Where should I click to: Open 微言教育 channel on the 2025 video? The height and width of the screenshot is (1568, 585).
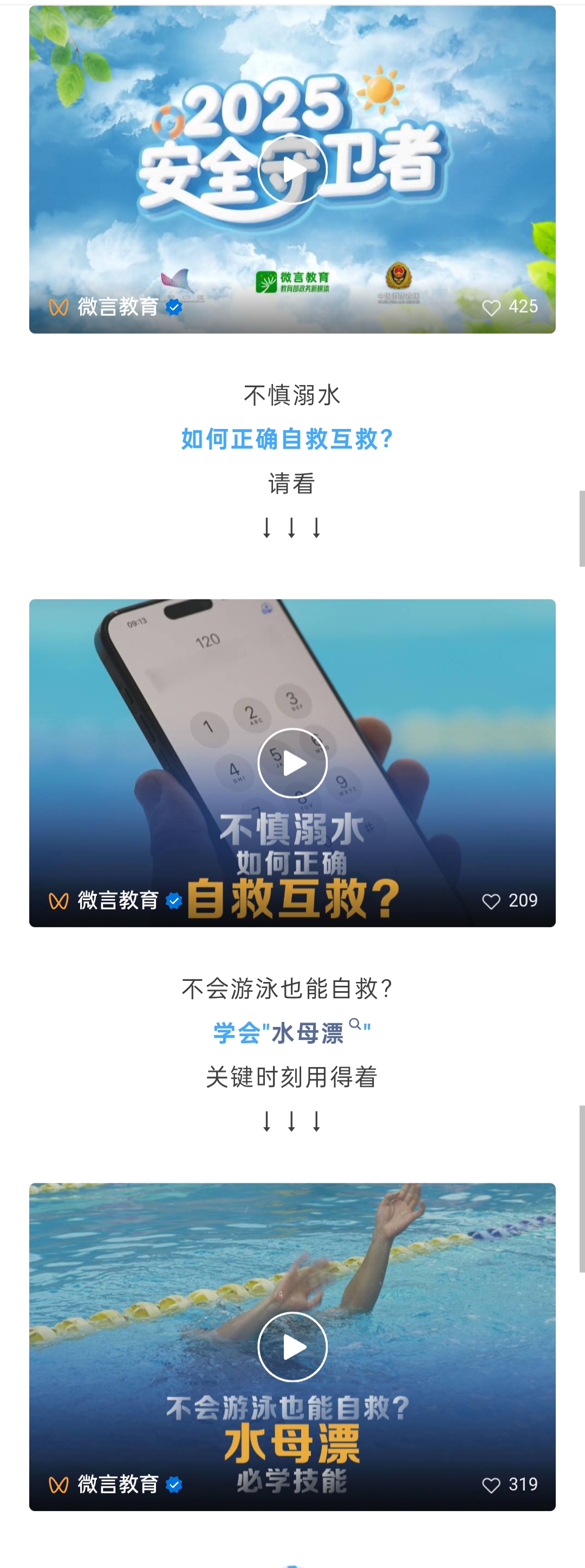[x=118, y=307]
